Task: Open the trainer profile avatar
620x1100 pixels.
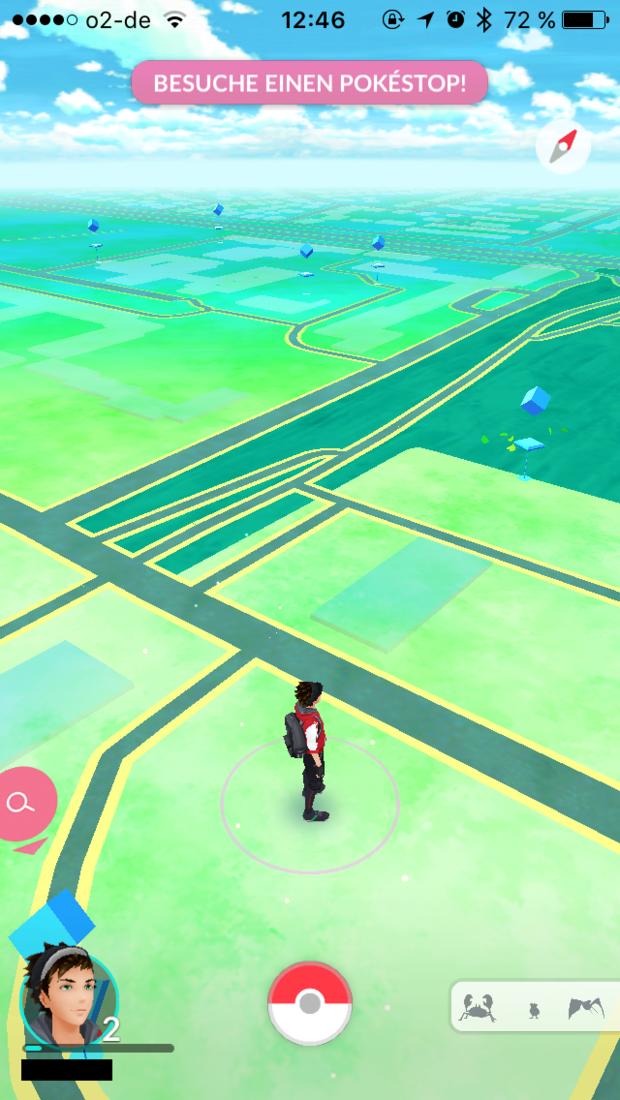Action: pyautogui.click(x=70, y=997)
